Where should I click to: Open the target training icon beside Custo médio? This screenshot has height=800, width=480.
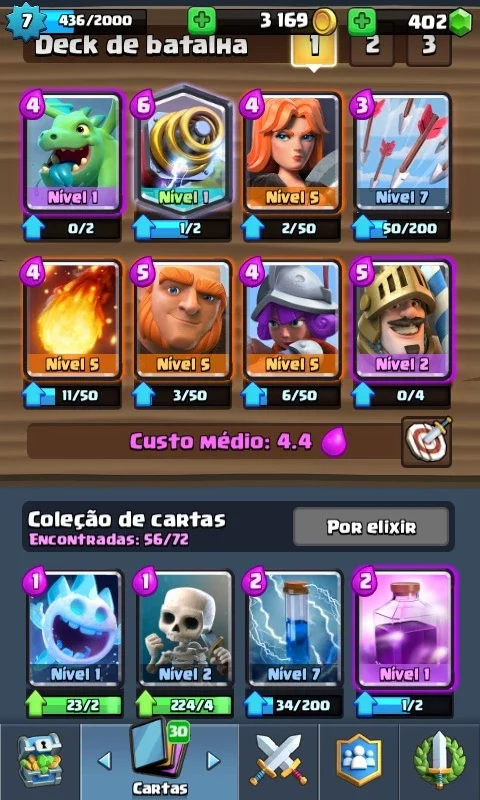click(426, 442)
